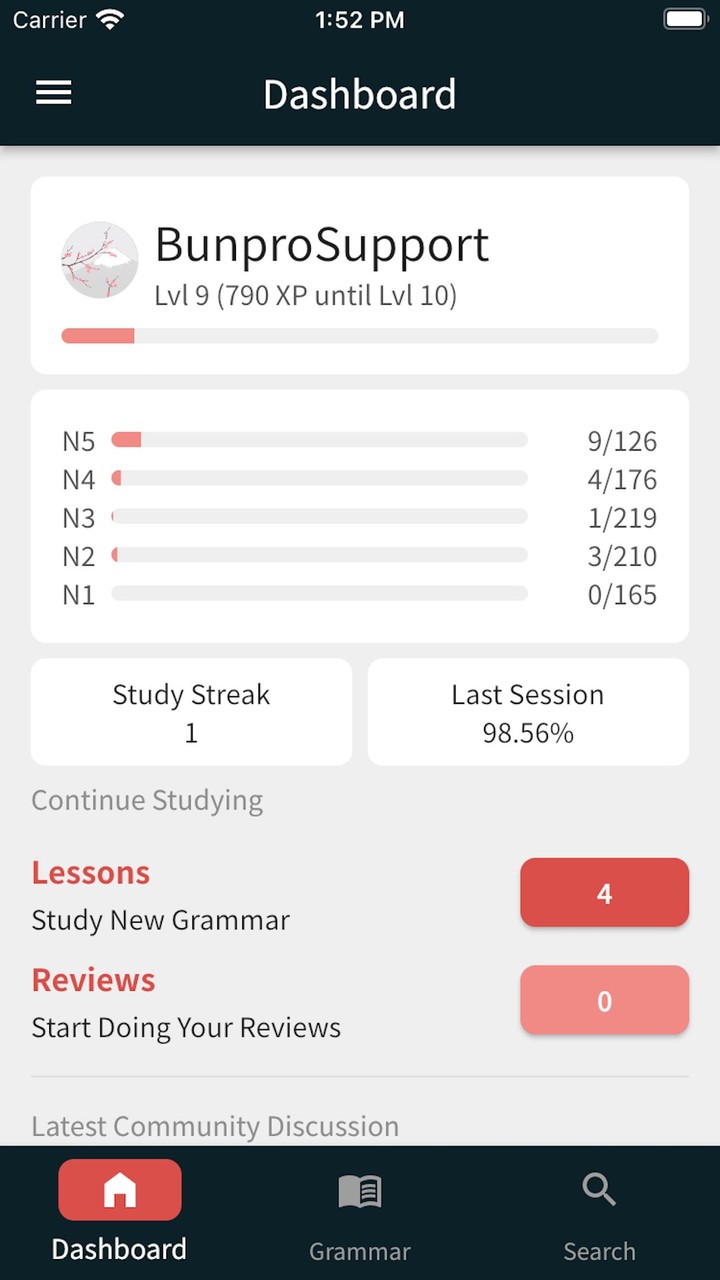Screen dimensions: 720x1280
Task: Start the 4 pending Lessons
Action: [604, 892]
